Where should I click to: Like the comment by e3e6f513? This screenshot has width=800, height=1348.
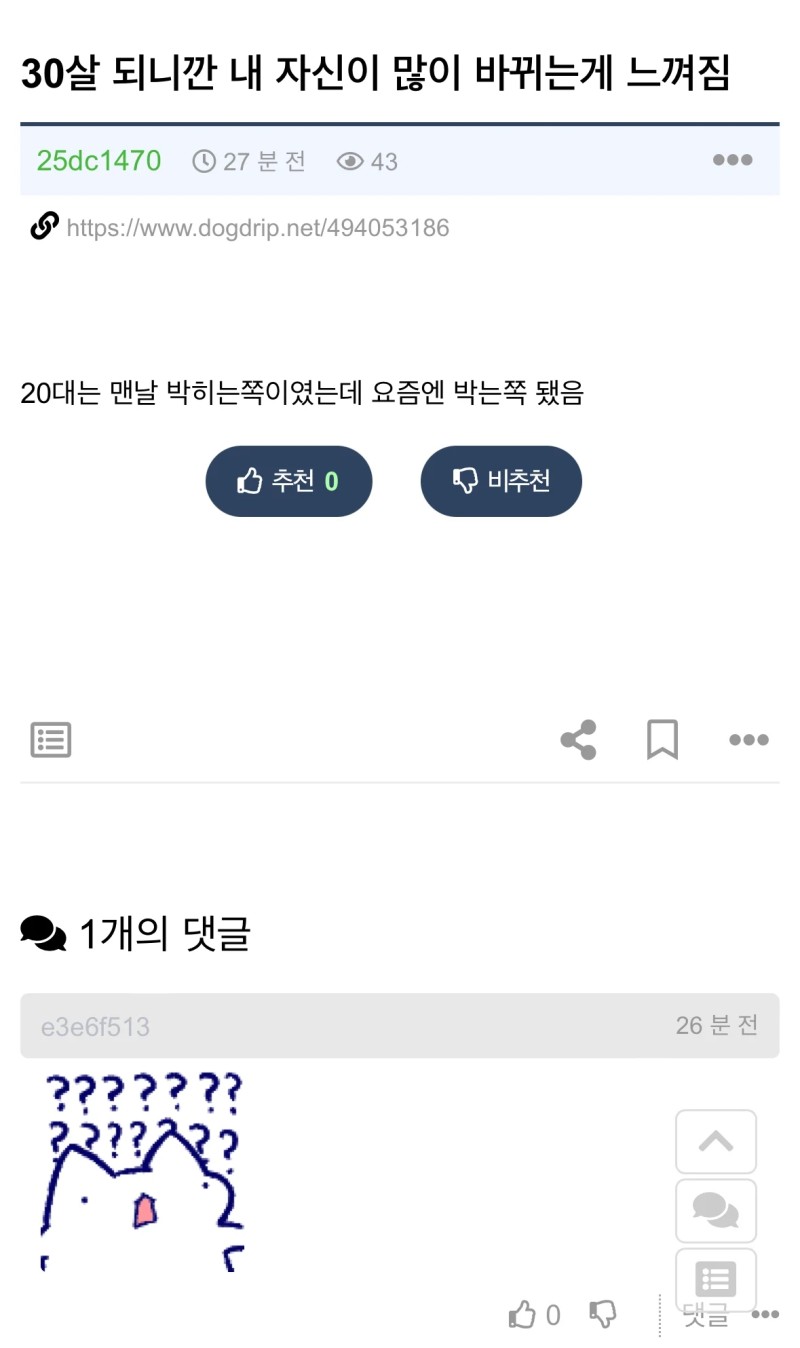[x=534, y=1315]
